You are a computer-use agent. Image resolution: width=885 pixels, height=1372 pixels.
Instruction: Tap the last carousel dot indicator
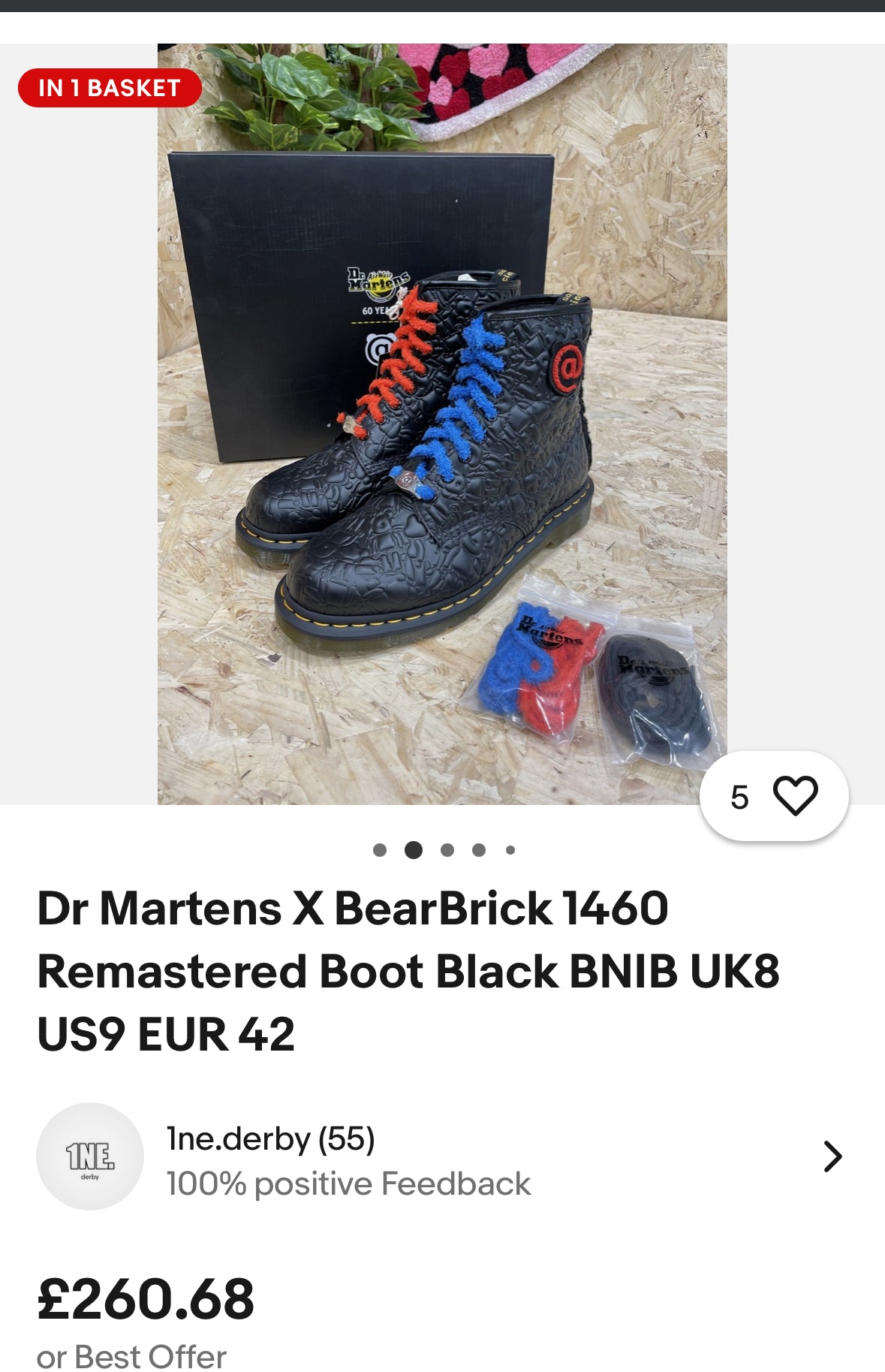click(x=511, y=850)
